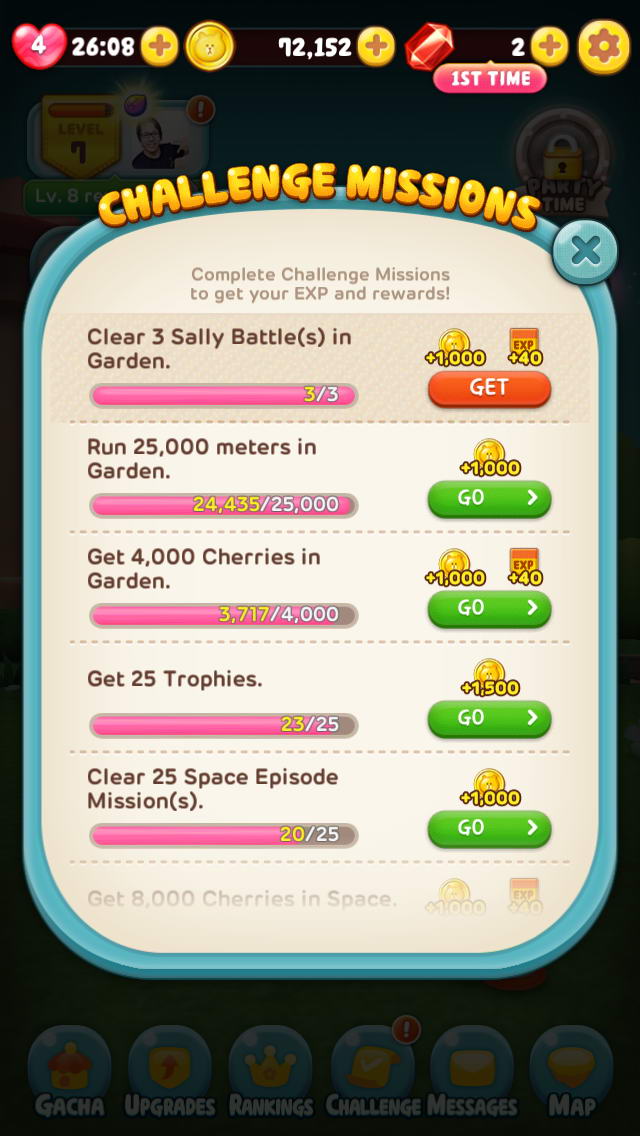Buy more coins via the plus icon

(x=376, y=46)
